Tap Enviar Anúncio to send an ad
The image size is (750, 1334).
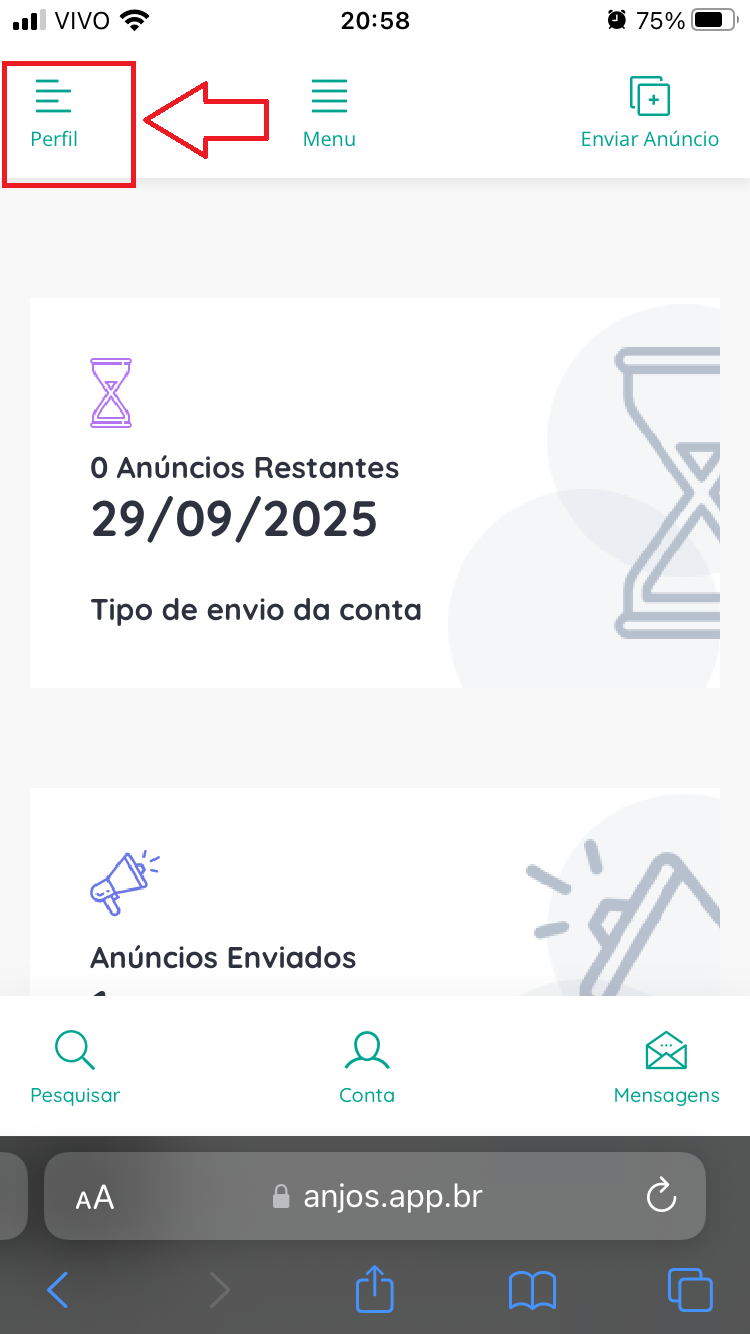click(x=649, y=114)
